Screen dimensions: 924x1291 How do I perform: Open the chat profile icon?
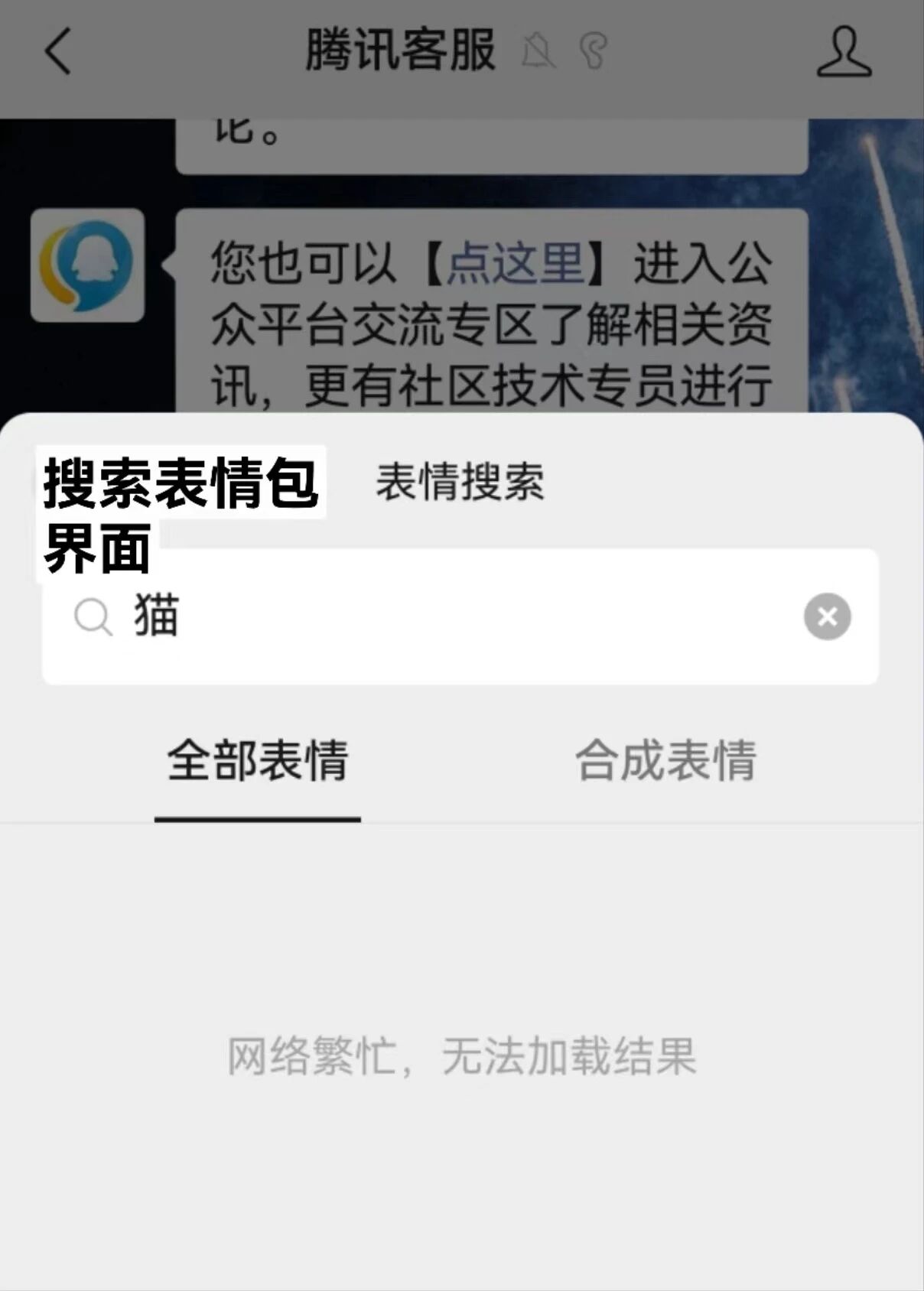844,51
